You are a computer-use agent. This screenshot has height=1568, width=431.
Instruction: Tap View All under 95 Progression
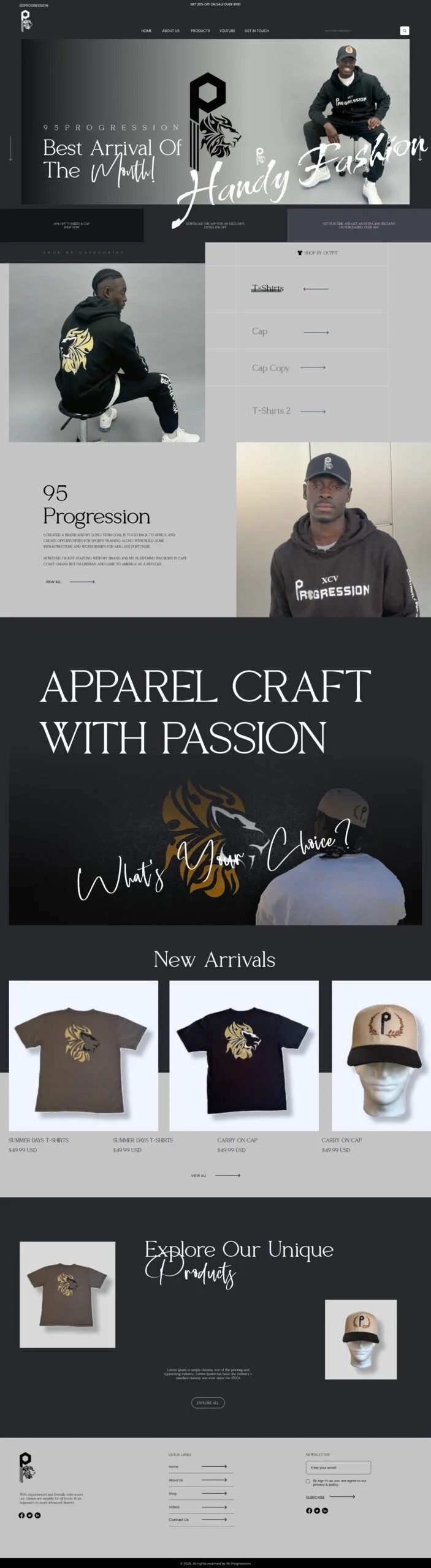click(54, 582)
